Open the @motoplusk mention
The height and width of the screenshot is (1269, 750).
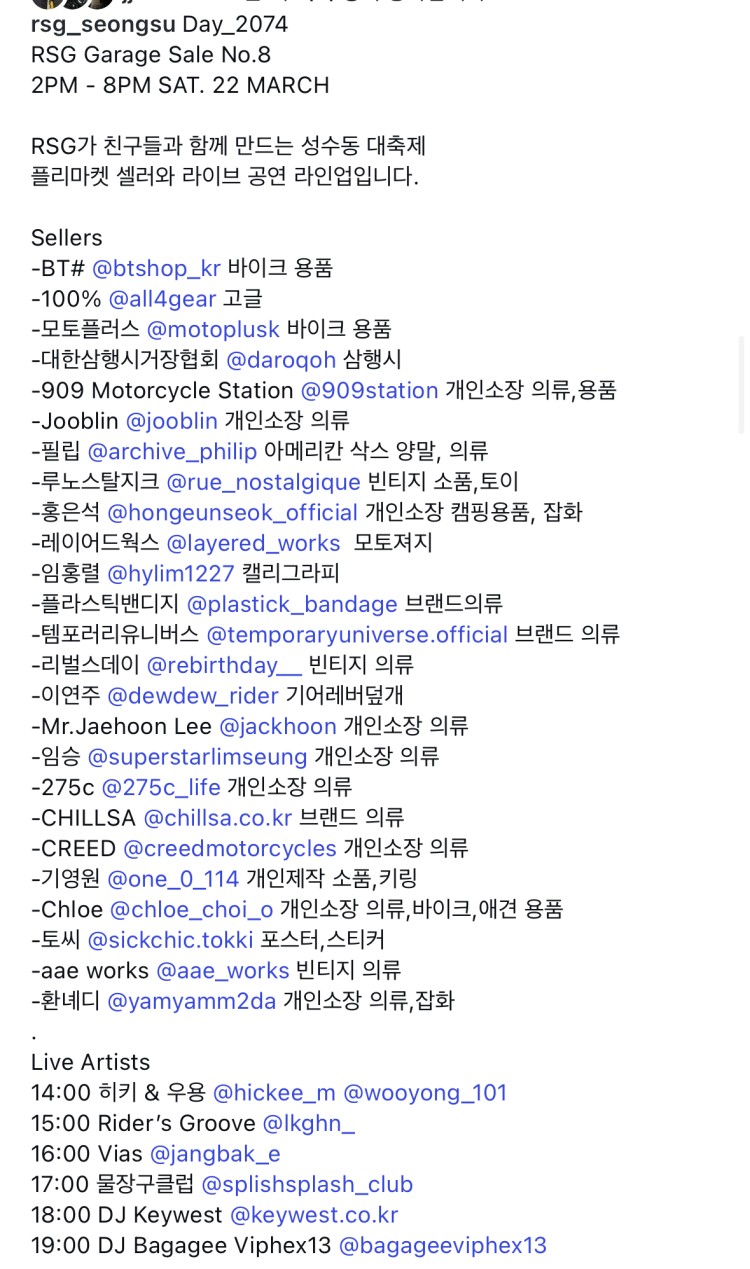click(x=213, y=329)
